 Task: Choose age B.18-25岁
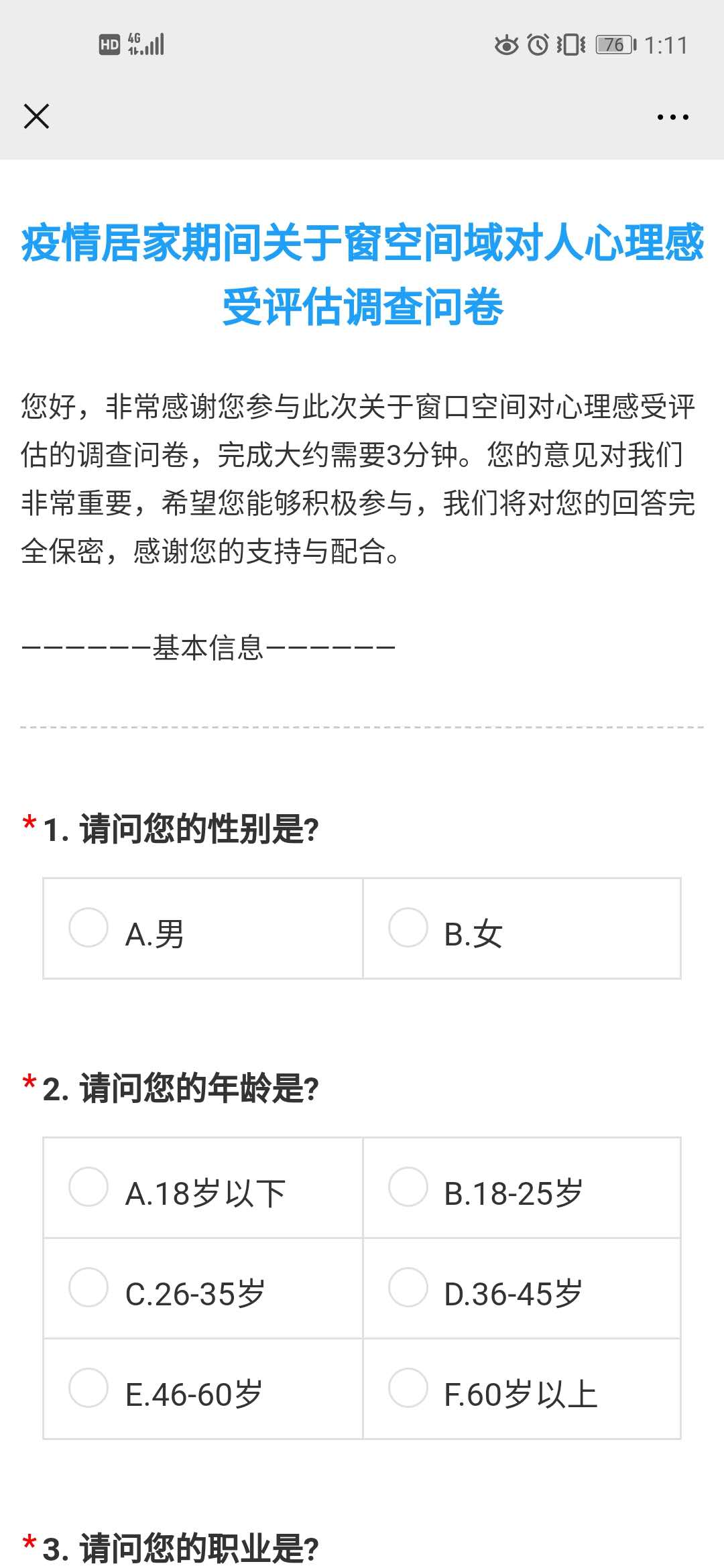click(x=408, y=1187)
